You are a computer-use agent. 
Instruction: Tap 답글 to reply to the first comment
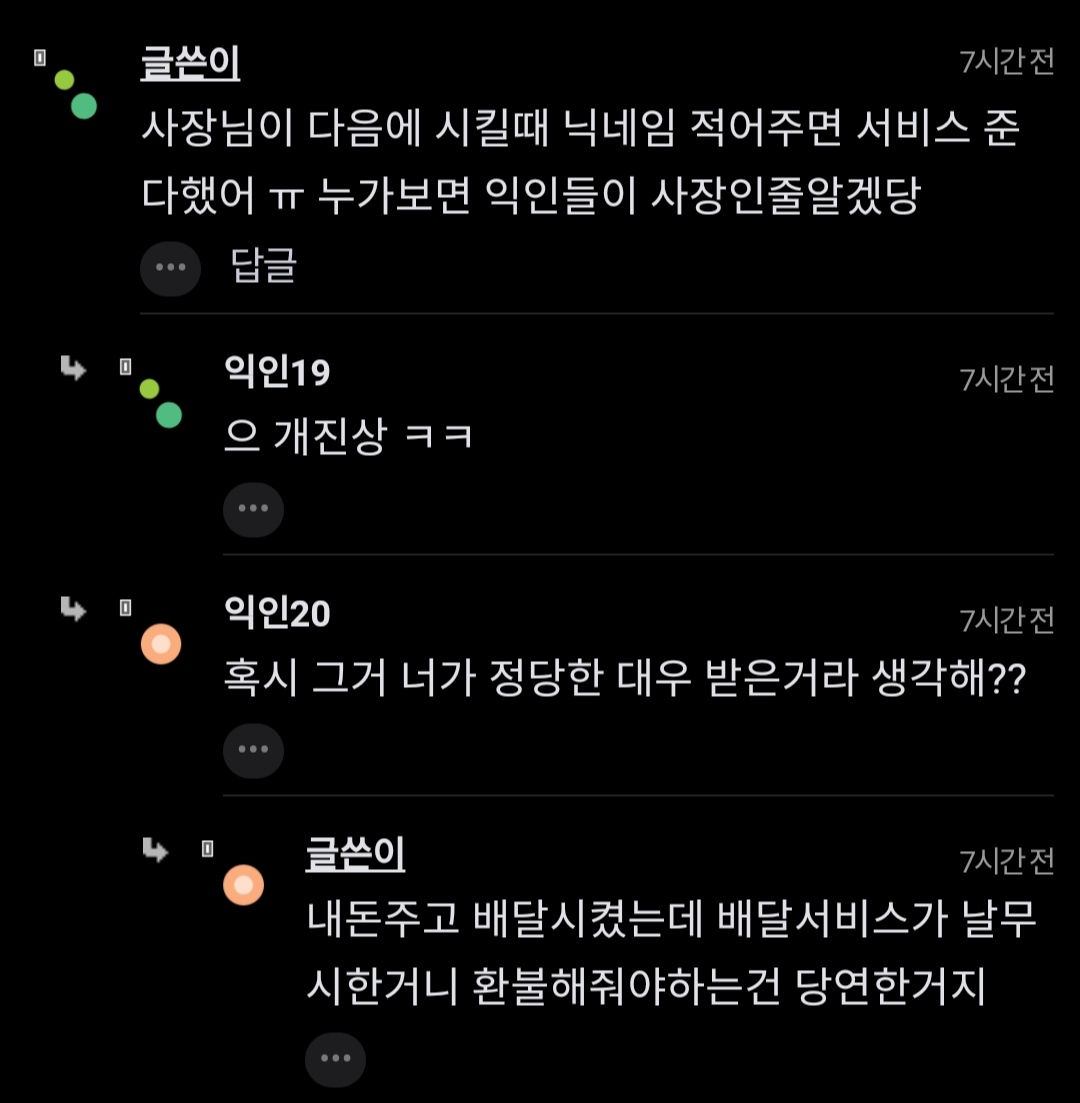click(264, 267)
